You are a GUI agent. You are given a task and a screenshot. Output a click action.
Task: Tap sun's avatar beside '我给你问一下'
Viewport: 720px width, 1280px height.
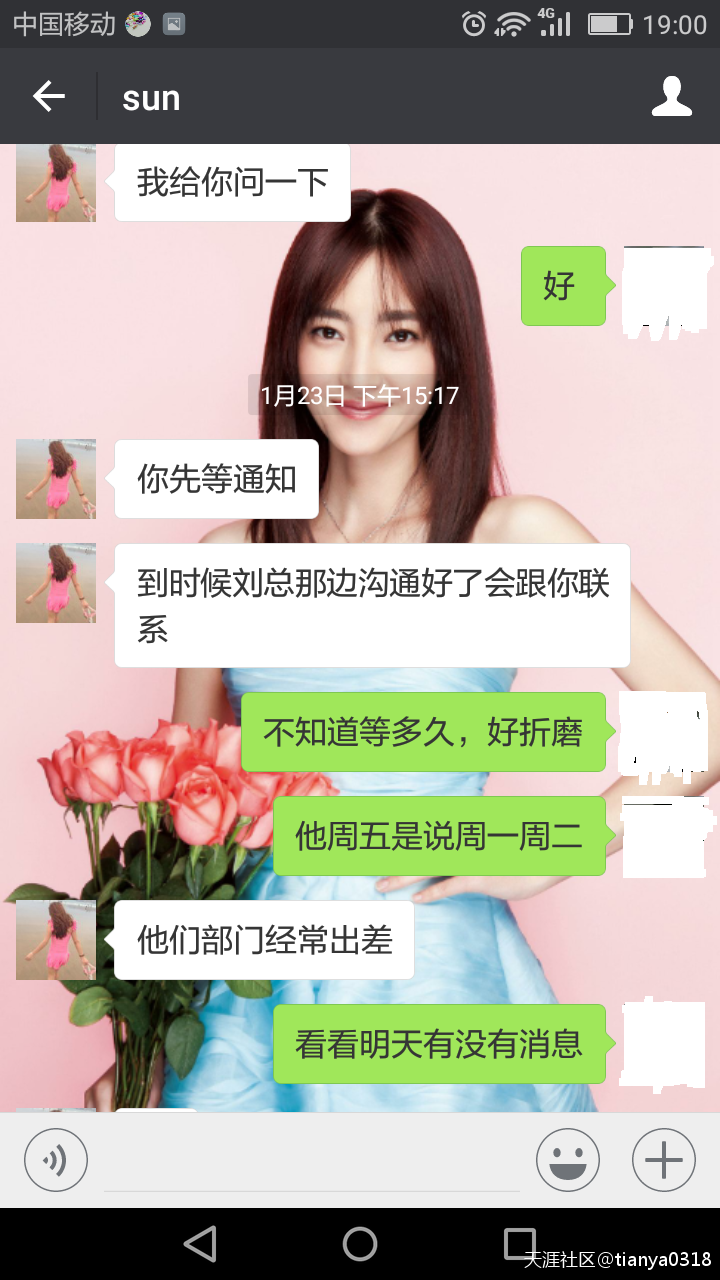[x=55, y=182]
